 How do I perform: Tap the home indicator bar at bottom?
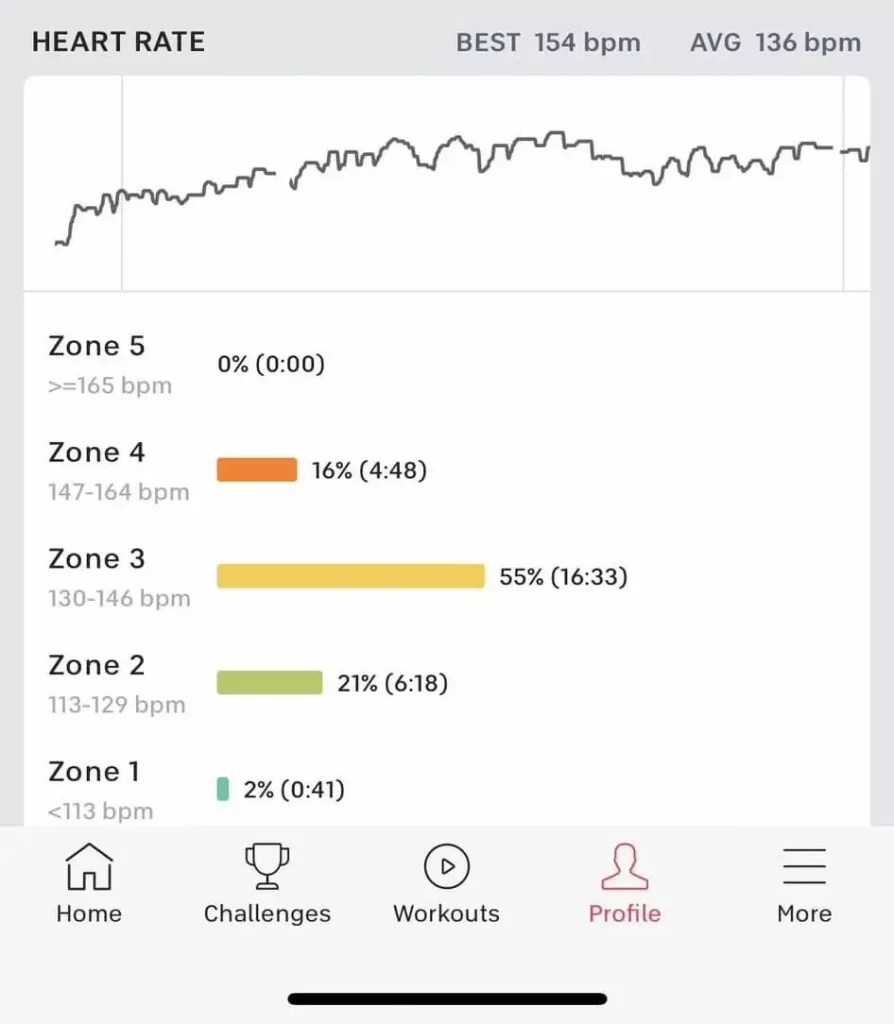click(447, 997)
